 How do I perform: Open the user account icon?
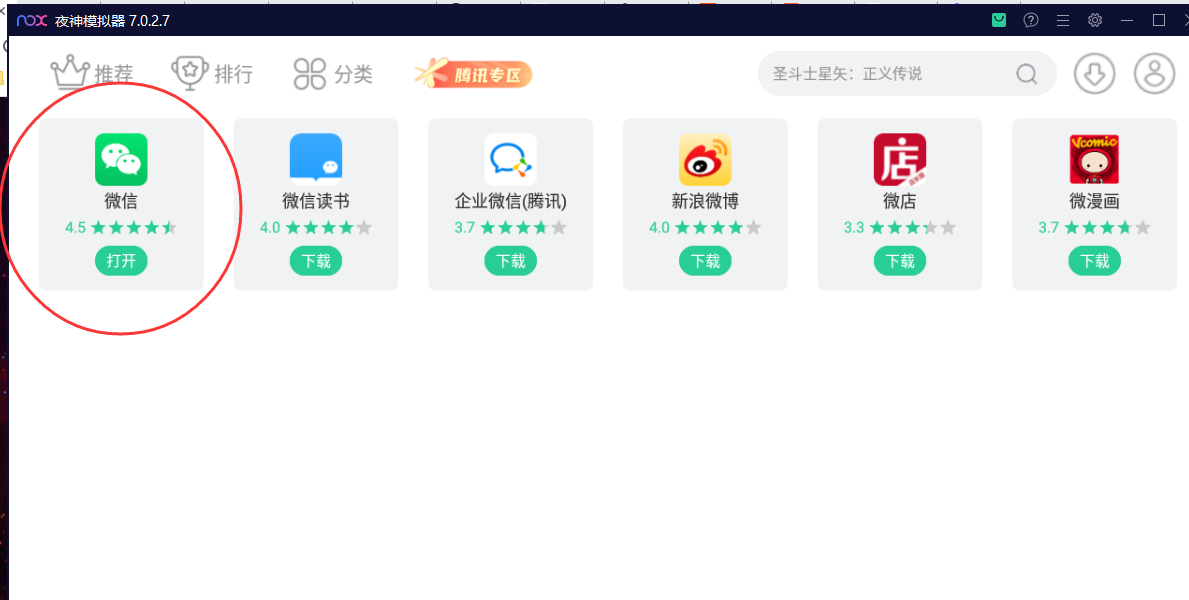coord(1154,74)
